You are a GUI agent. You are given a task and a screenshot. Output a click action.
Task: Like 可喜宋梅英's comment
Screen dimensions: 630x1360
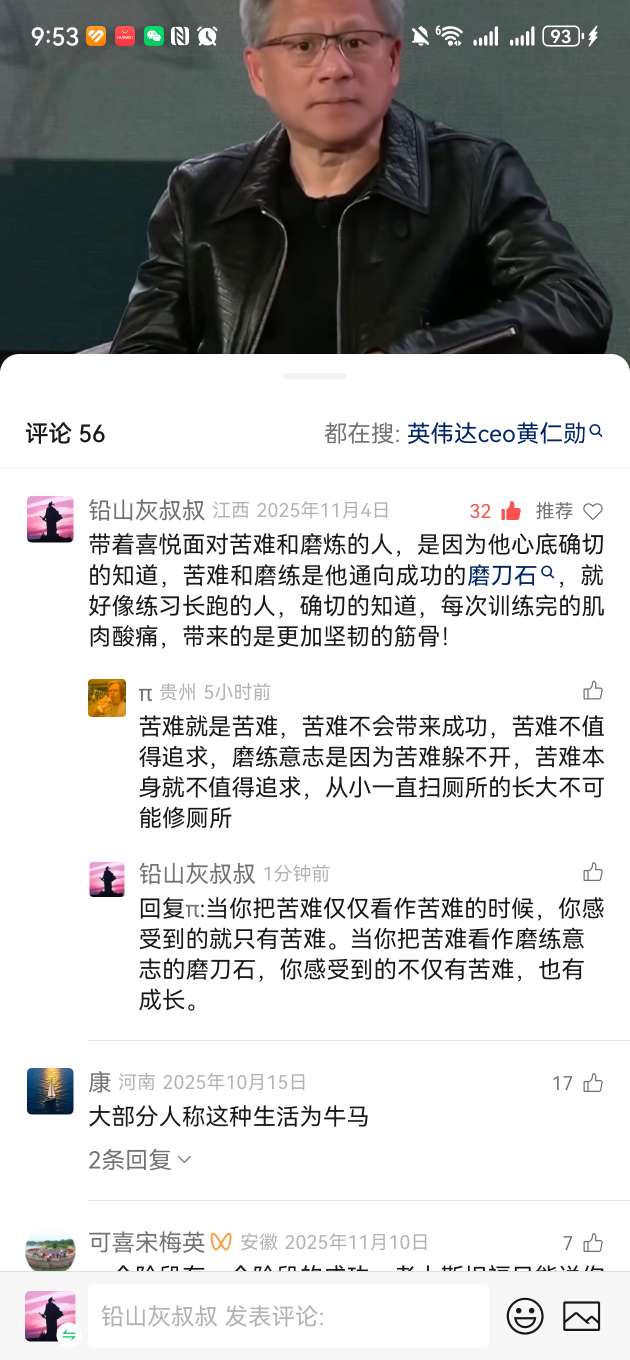coord(593,1243)
